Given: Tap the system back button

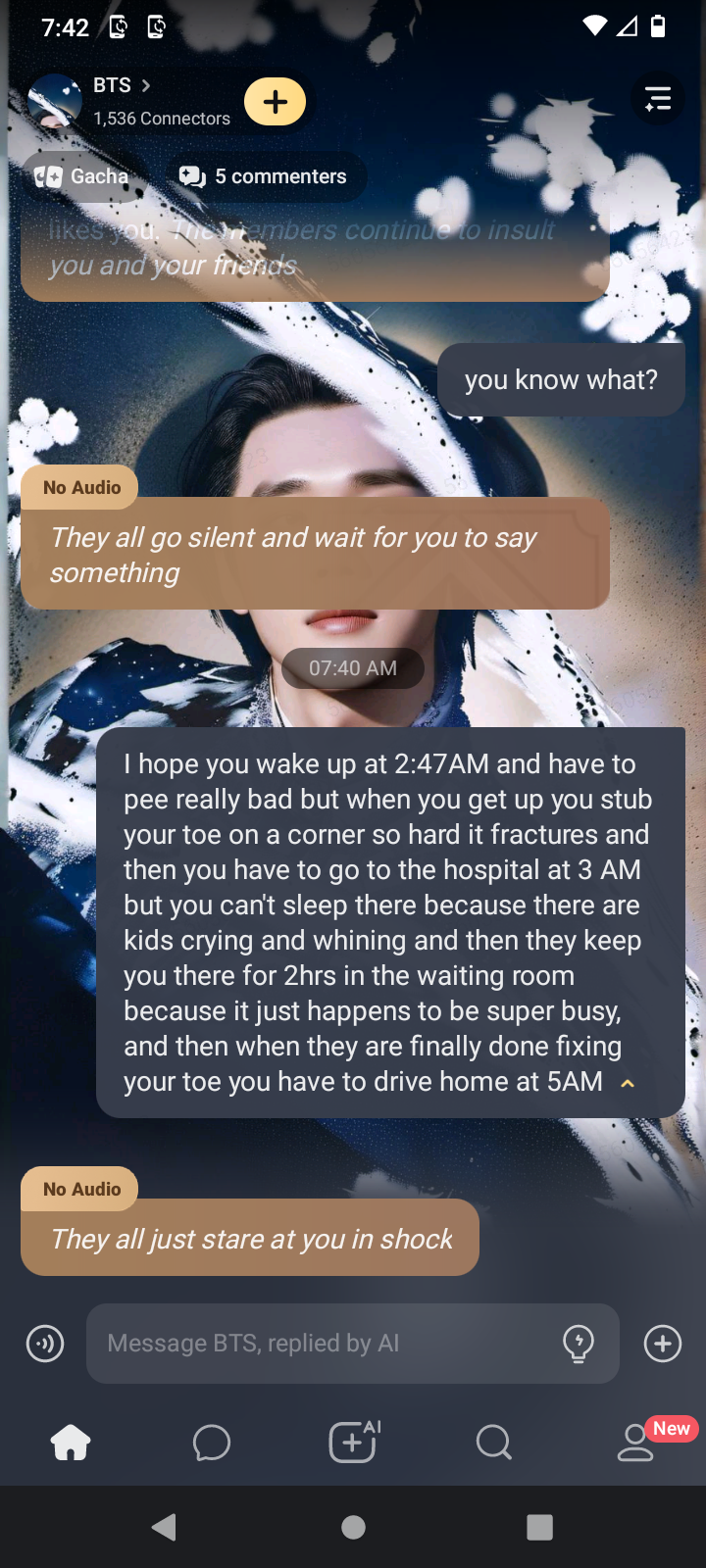Looking at the screenshot, I should pos(165,1527).
